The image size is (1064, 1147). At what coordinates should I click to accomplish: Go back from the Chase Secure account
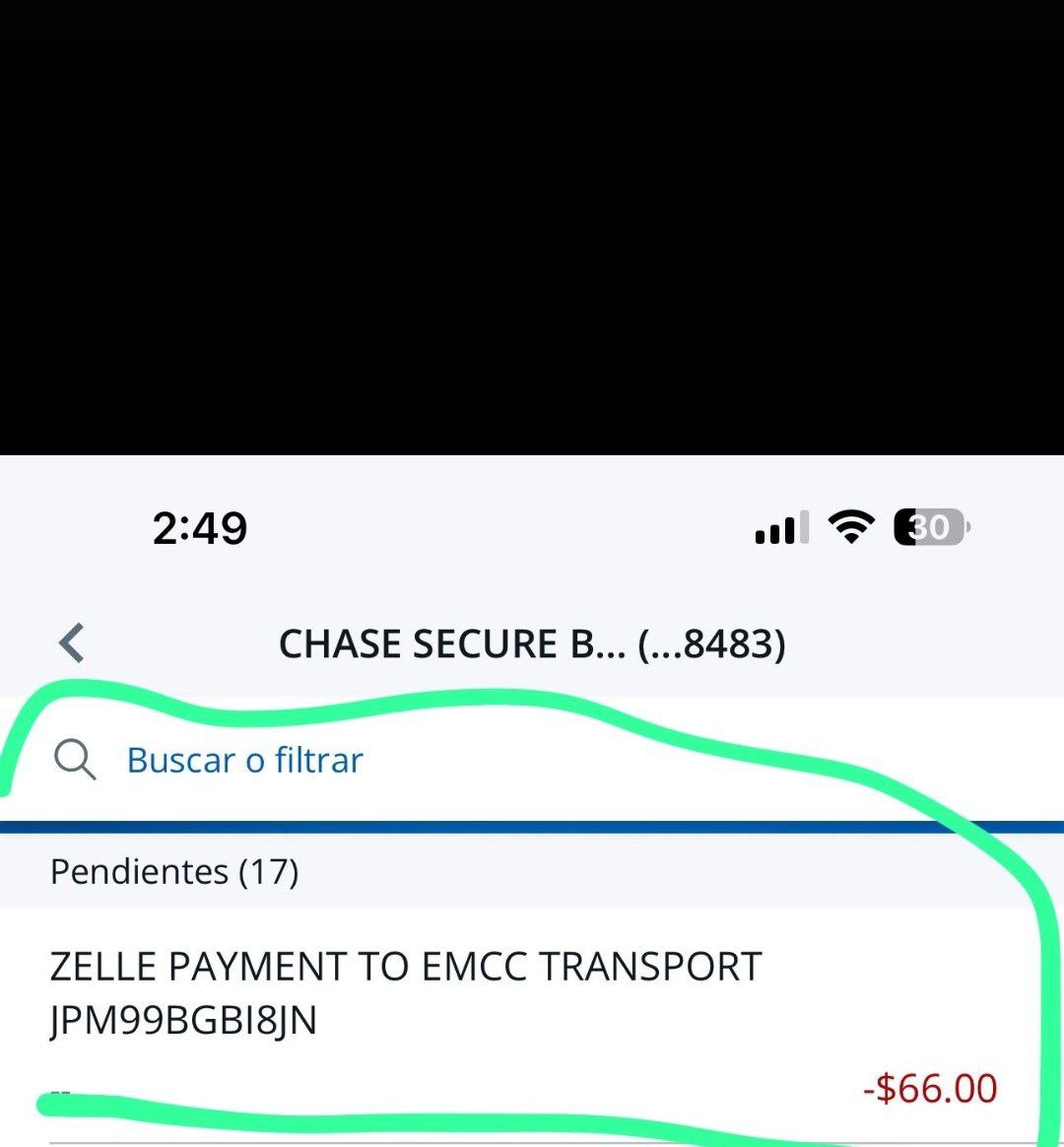click(72, 643)
